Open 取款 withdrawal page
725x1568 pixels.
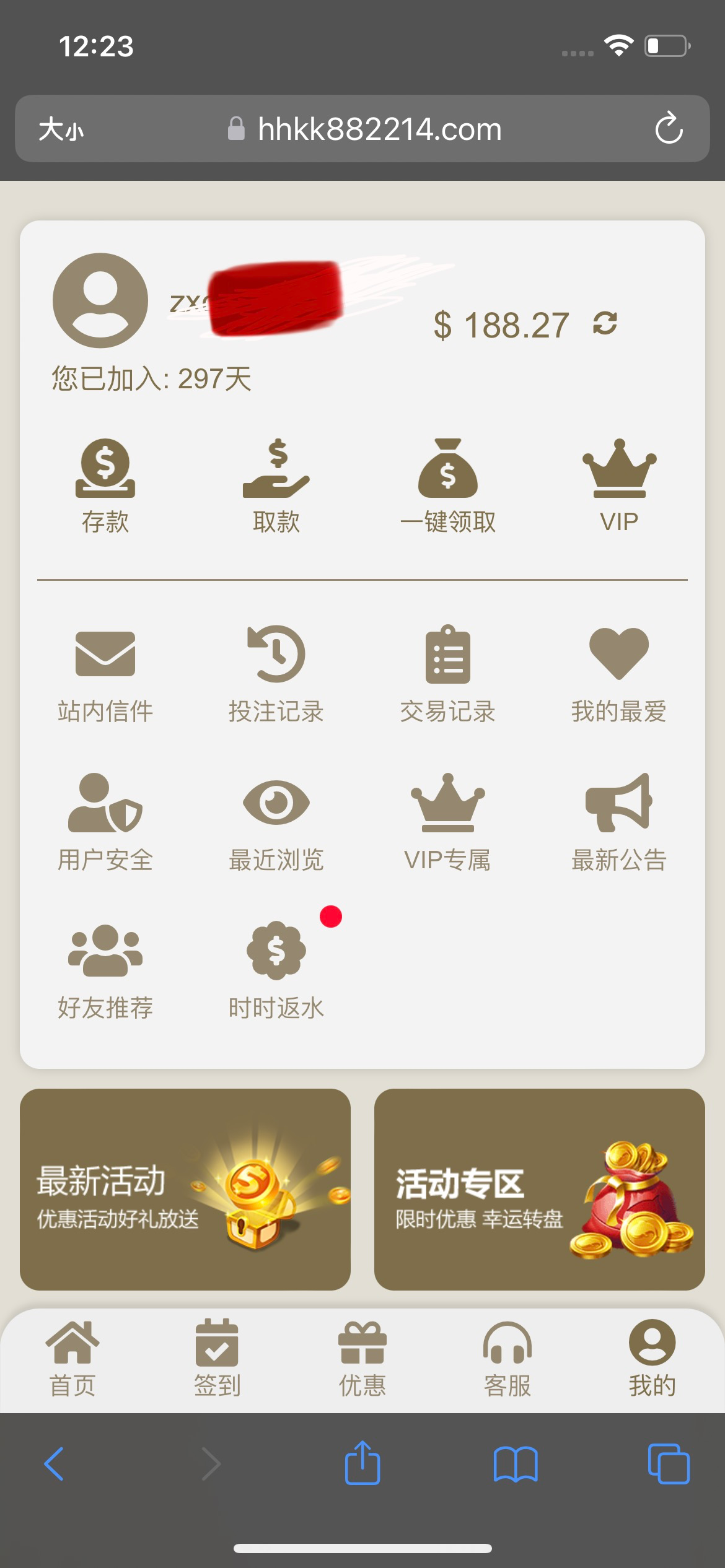pyautogui.click(x=276, y=485)
